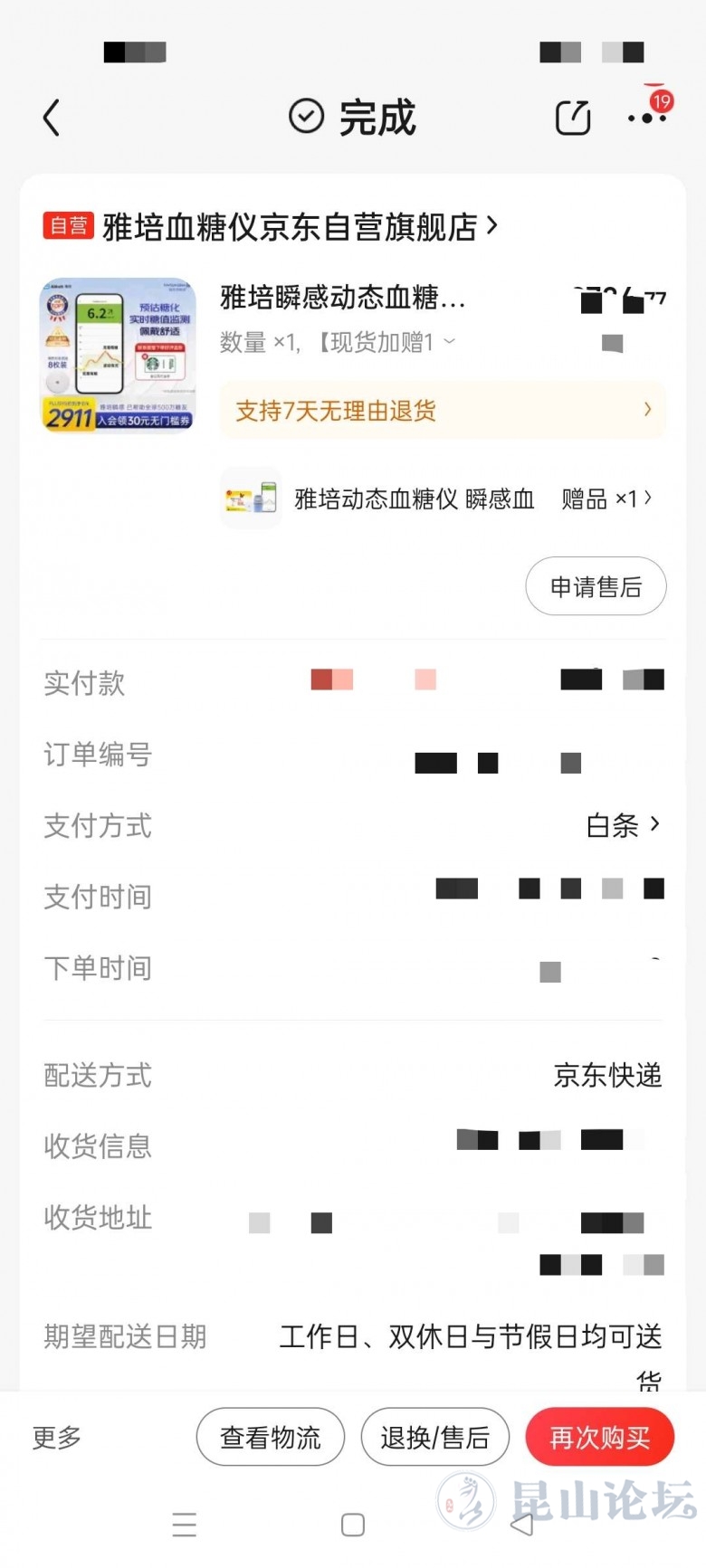Viewport: 706px width, 1568px height.
Task: Reorder this item with 再次购买
Action: [x=599, y=1437]
